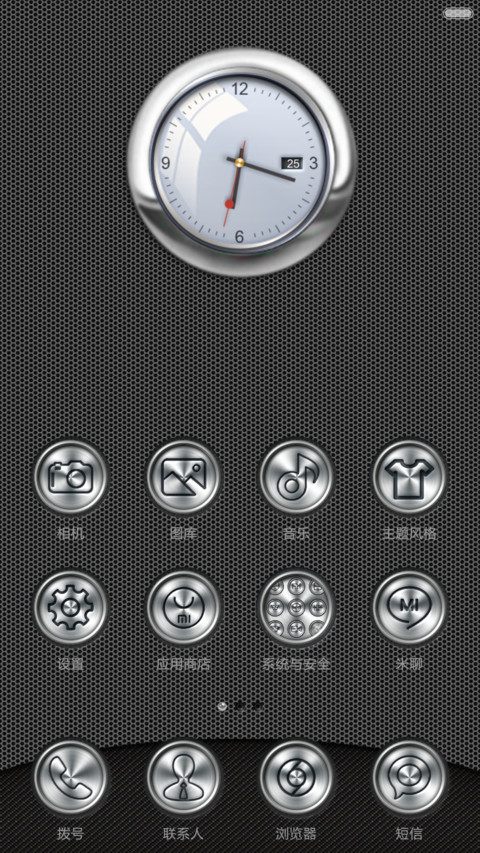Tap the analog clock widget

tap(240, 162)
